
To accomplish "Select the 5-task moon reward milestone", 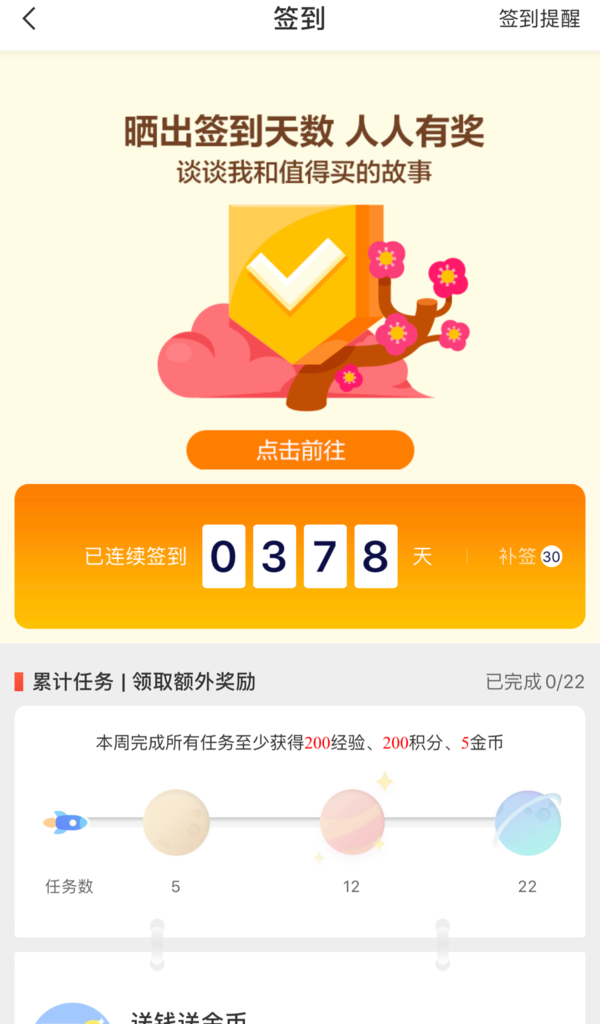I will (176, 823).
